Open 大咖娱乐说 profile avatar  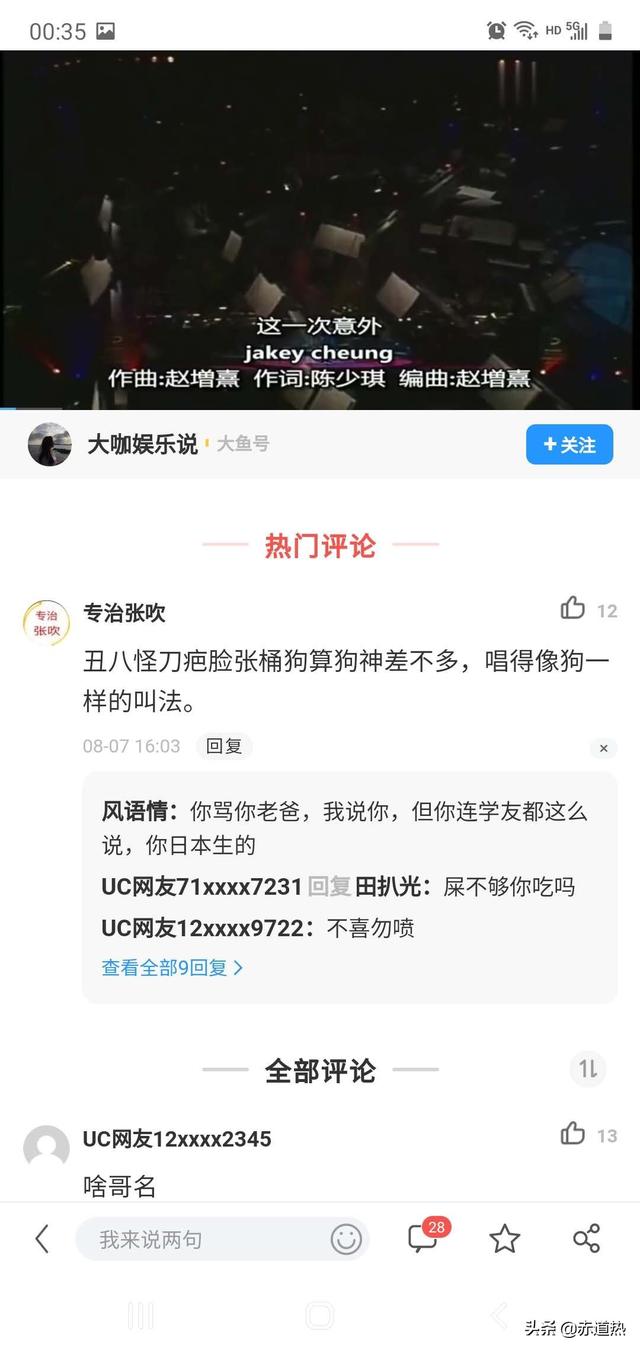tap(49, 444)
